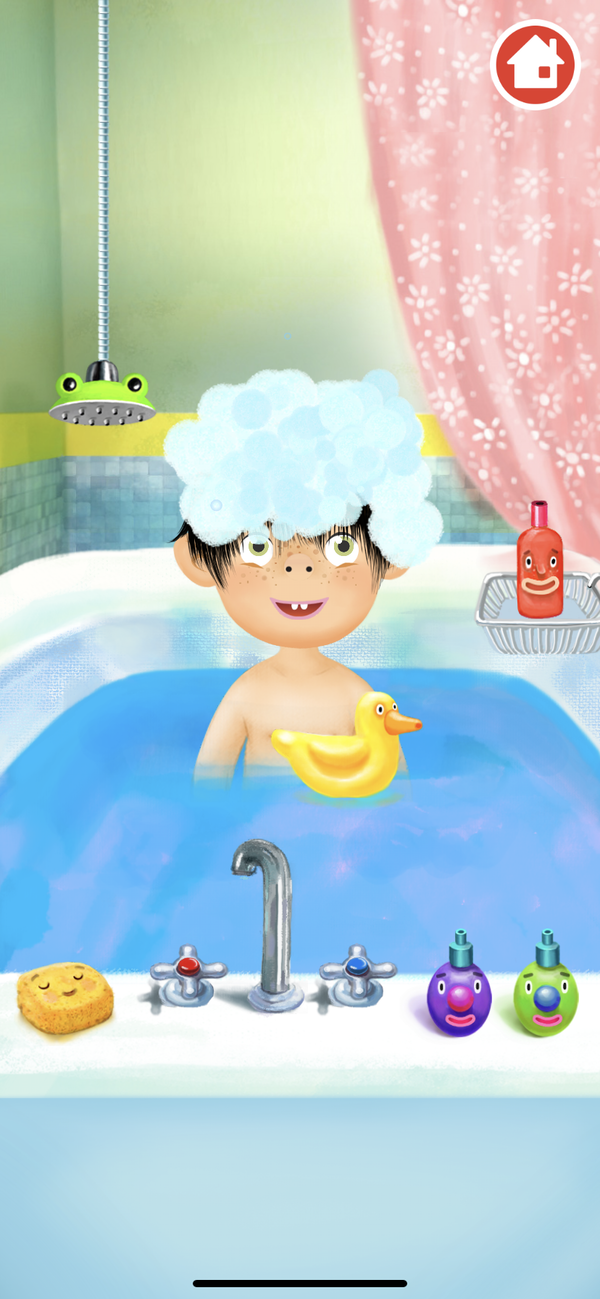
Task: Tap the frog shower head
Action: pyautogui.click(x=103, y=397)
